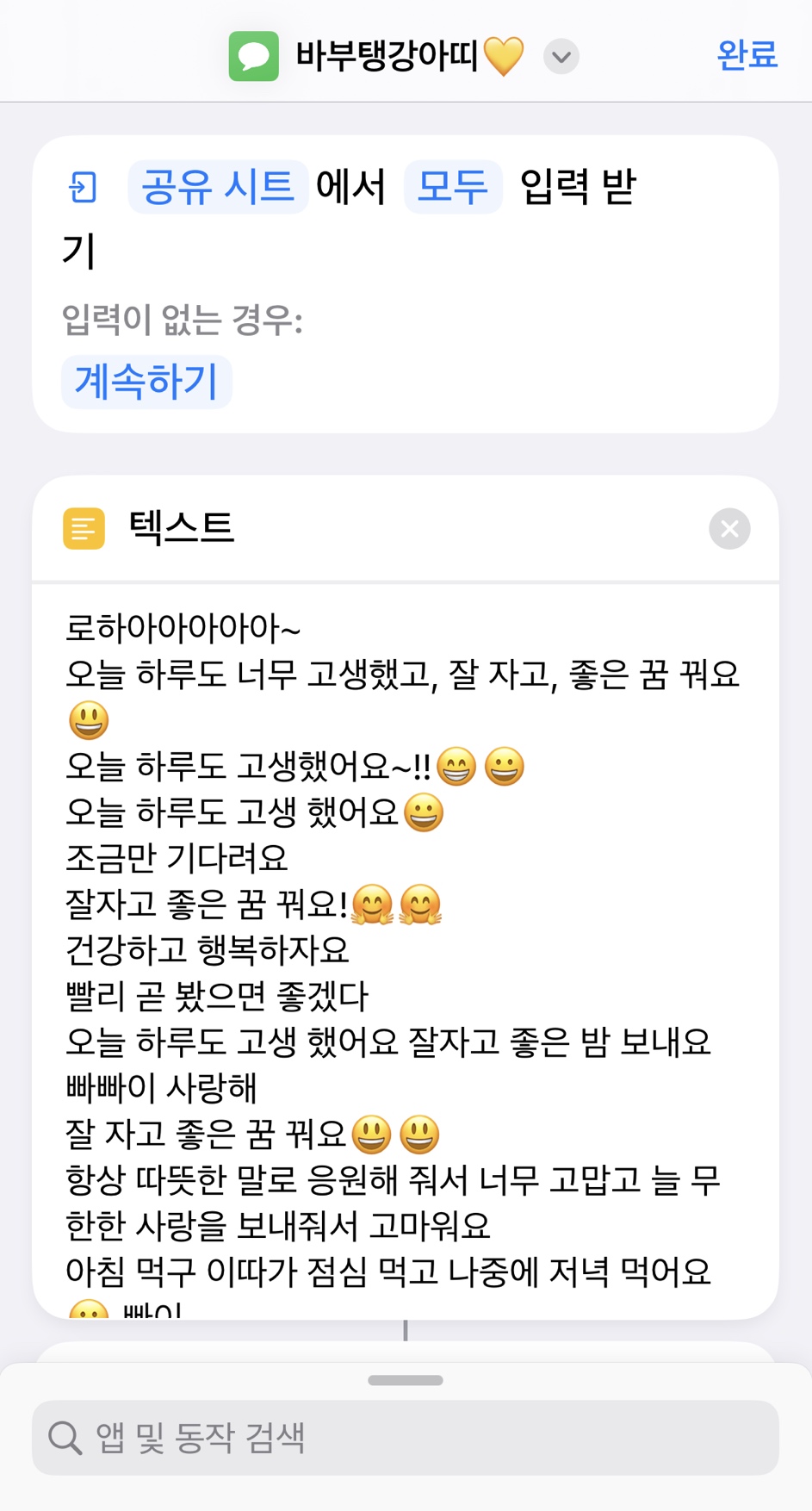Remove the 텍스트 action with the X
Screen dimensions: 812x1511
pyautogui.click(x=728, y=528)
